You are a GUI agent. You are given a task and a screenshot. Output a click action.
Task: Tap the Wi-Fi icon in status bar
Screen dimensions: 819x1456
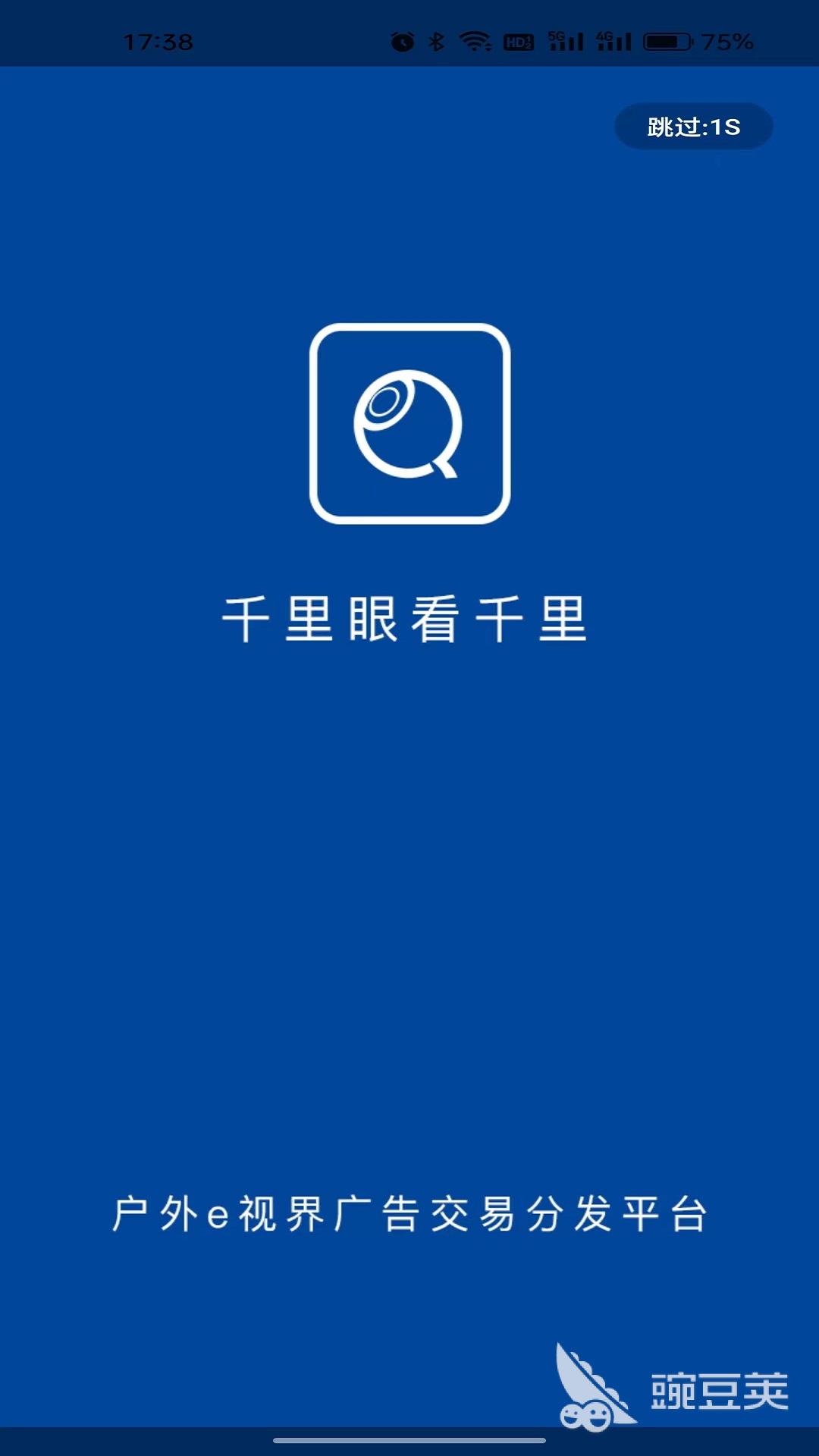474,43
